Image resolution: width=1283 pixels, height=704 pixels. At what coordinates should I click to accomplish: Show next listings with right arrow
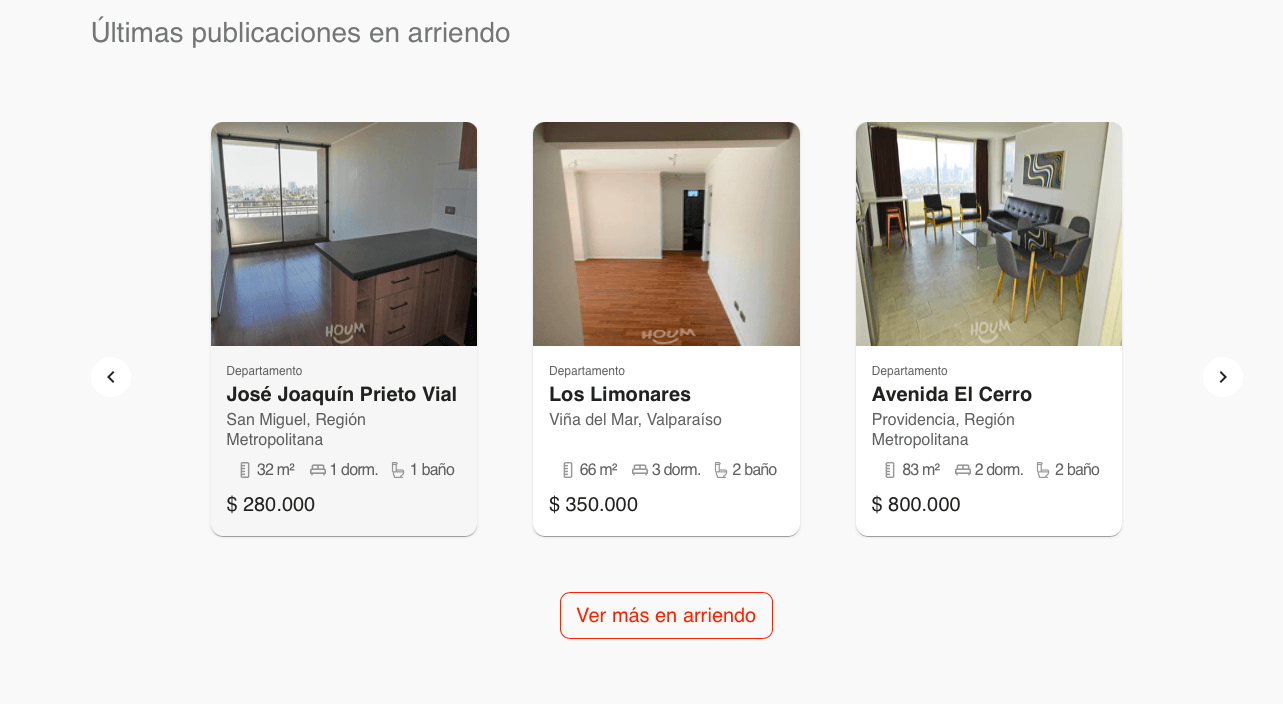click(1222, 377)
